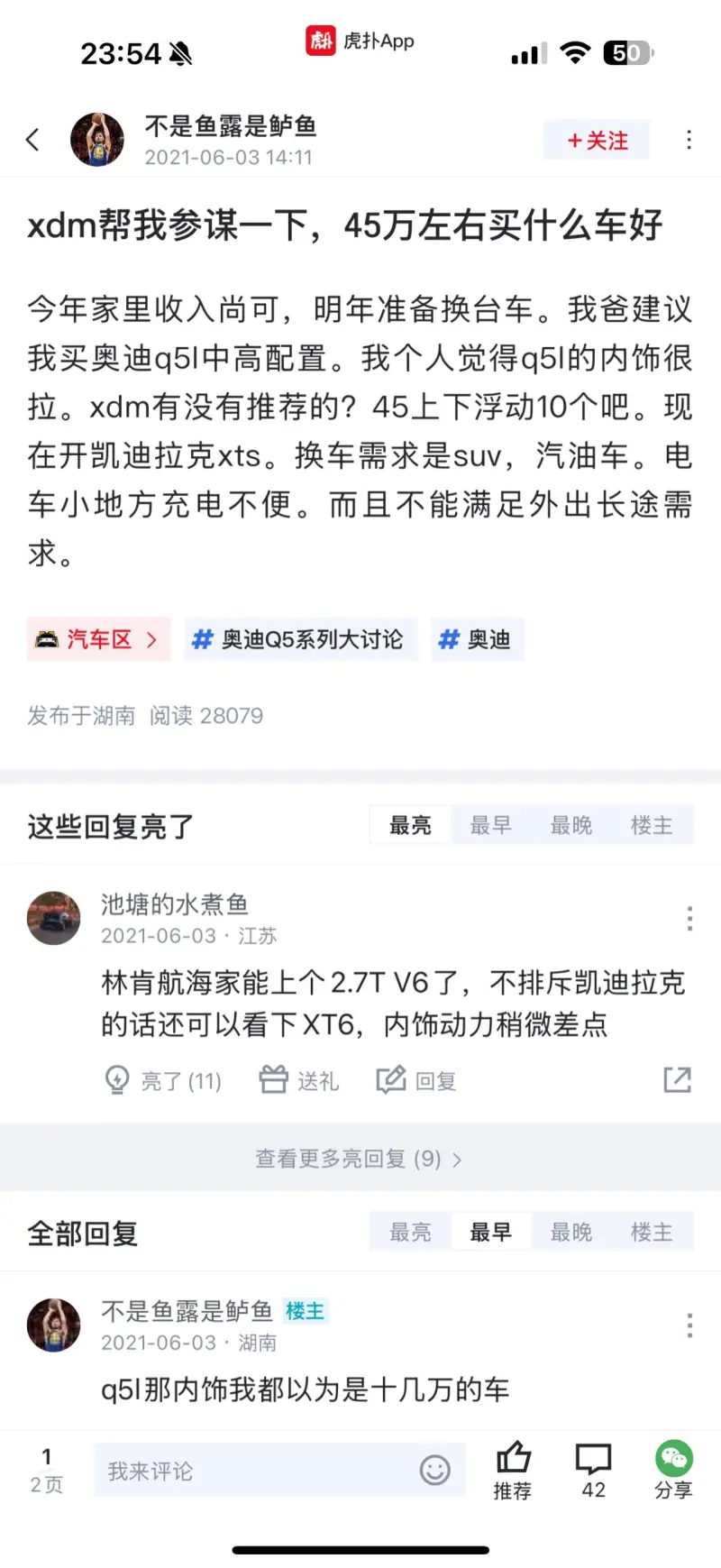Screen dimensions: 721x1568
Task: Open the post overflow menu at top
Action: 689,140
